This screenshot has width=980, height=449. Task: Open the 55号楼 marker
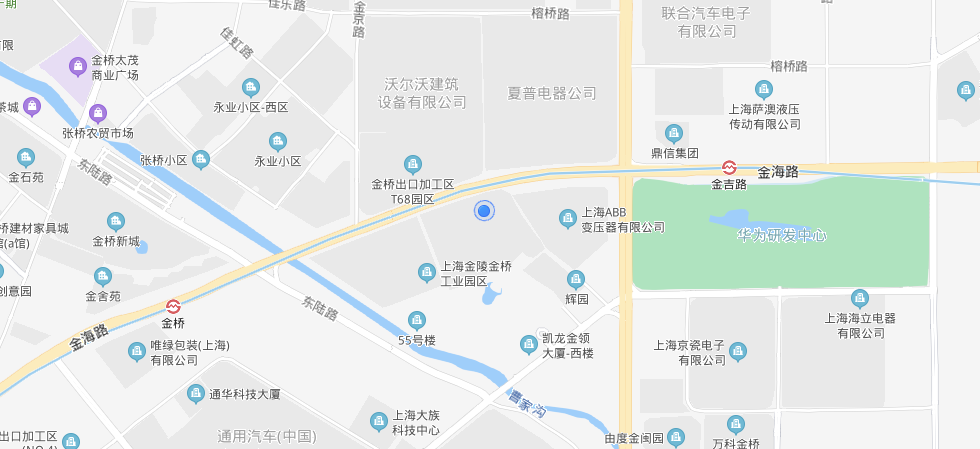[x=416, y=321]
